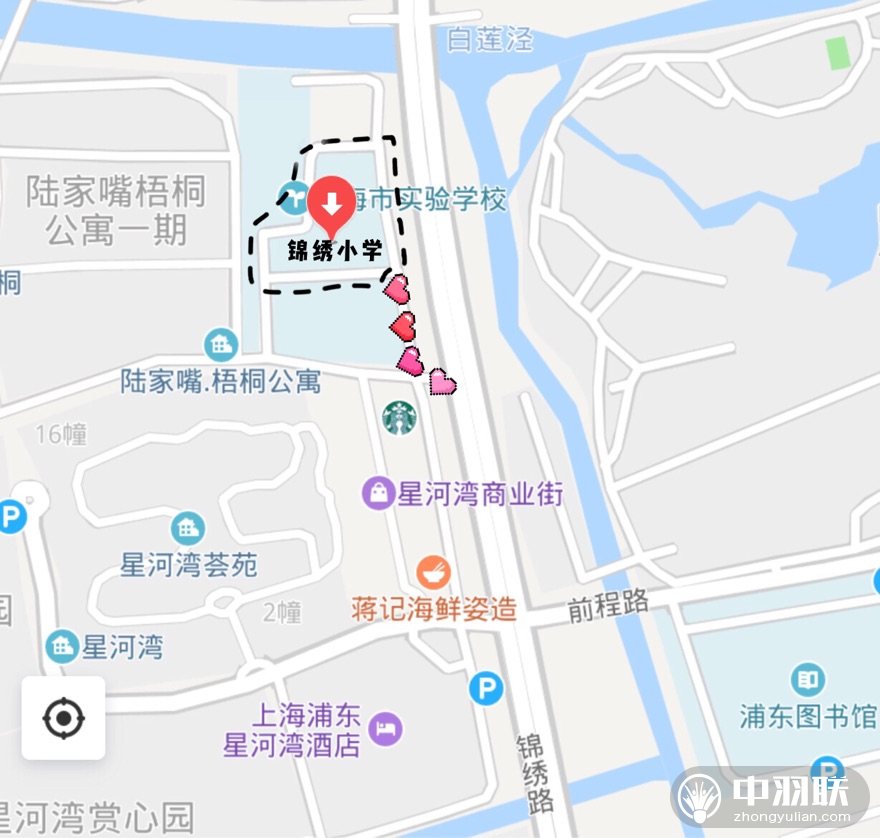The image size is (880, 838).
Task: Open the red pin at 锦绣小学
Action: click(331, 205)
